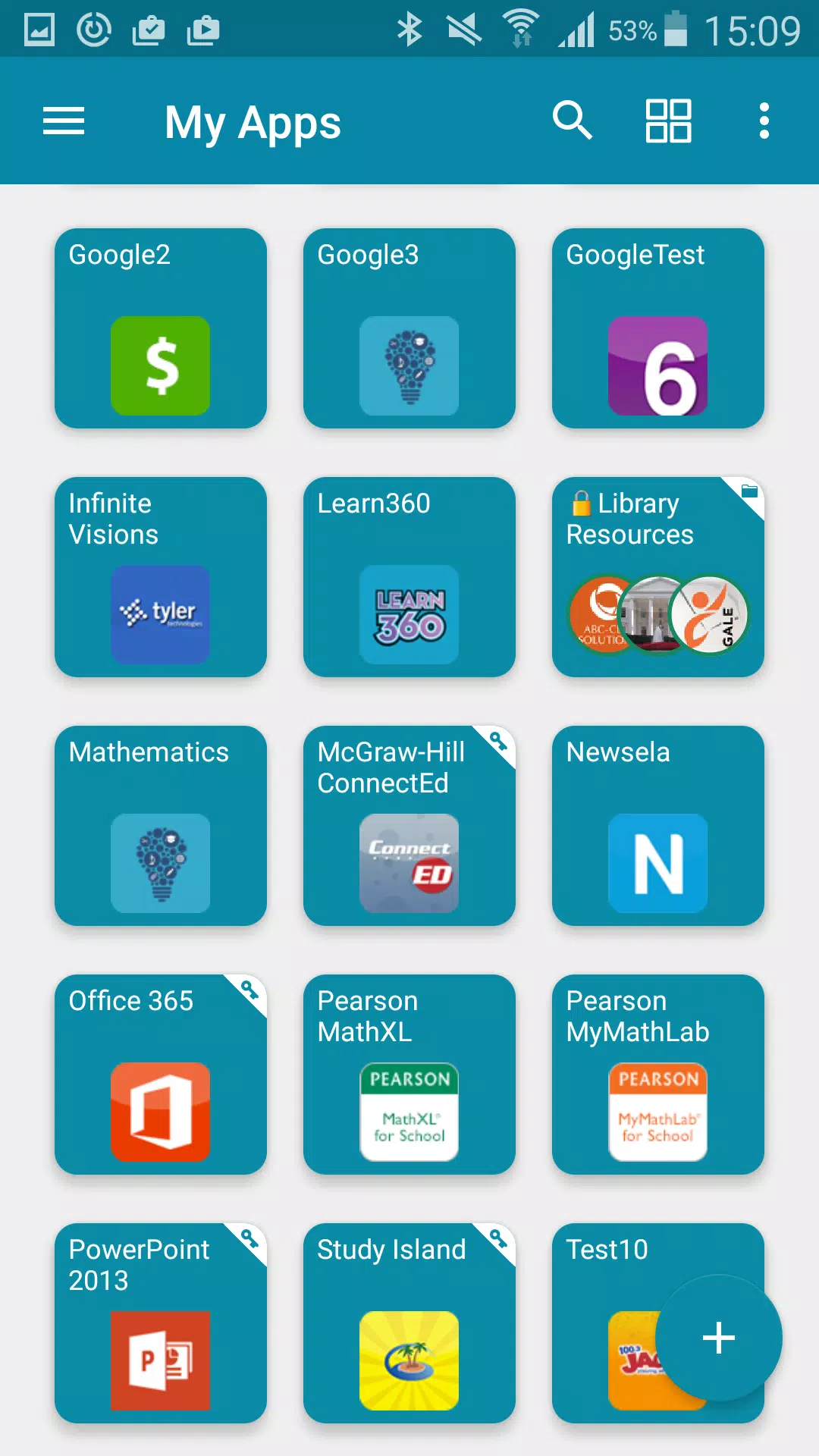Open Pearson MathXL
The width and height of the screenshot is (819, 1456).
coord(409,1075)
